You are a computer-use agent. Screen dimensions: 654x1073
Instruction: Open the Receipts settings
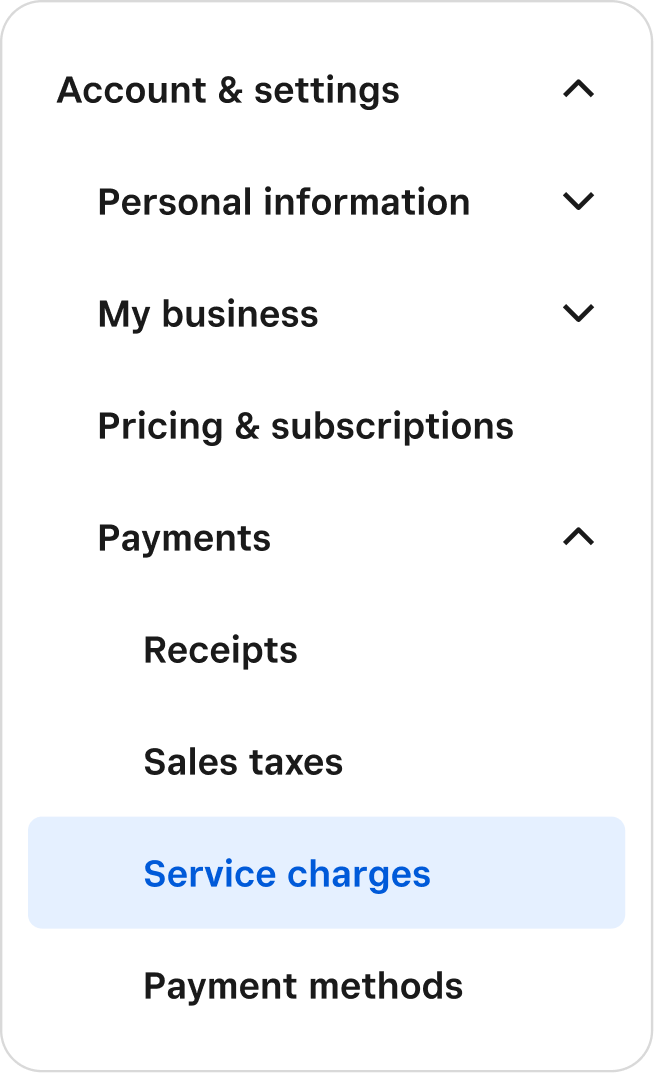click(221, 650)
